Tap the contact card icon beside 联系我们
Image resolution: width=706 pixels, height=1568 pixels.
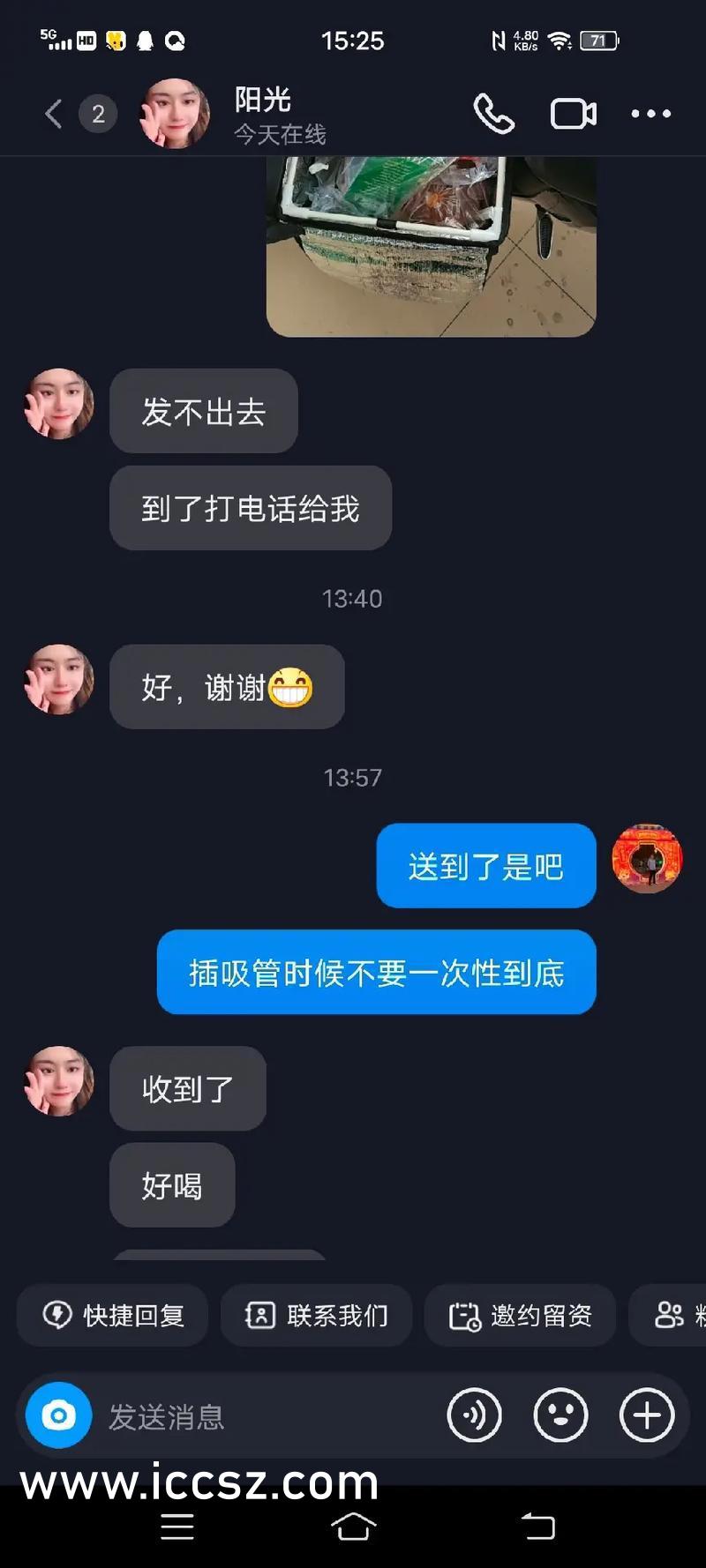pos(259,1315)
